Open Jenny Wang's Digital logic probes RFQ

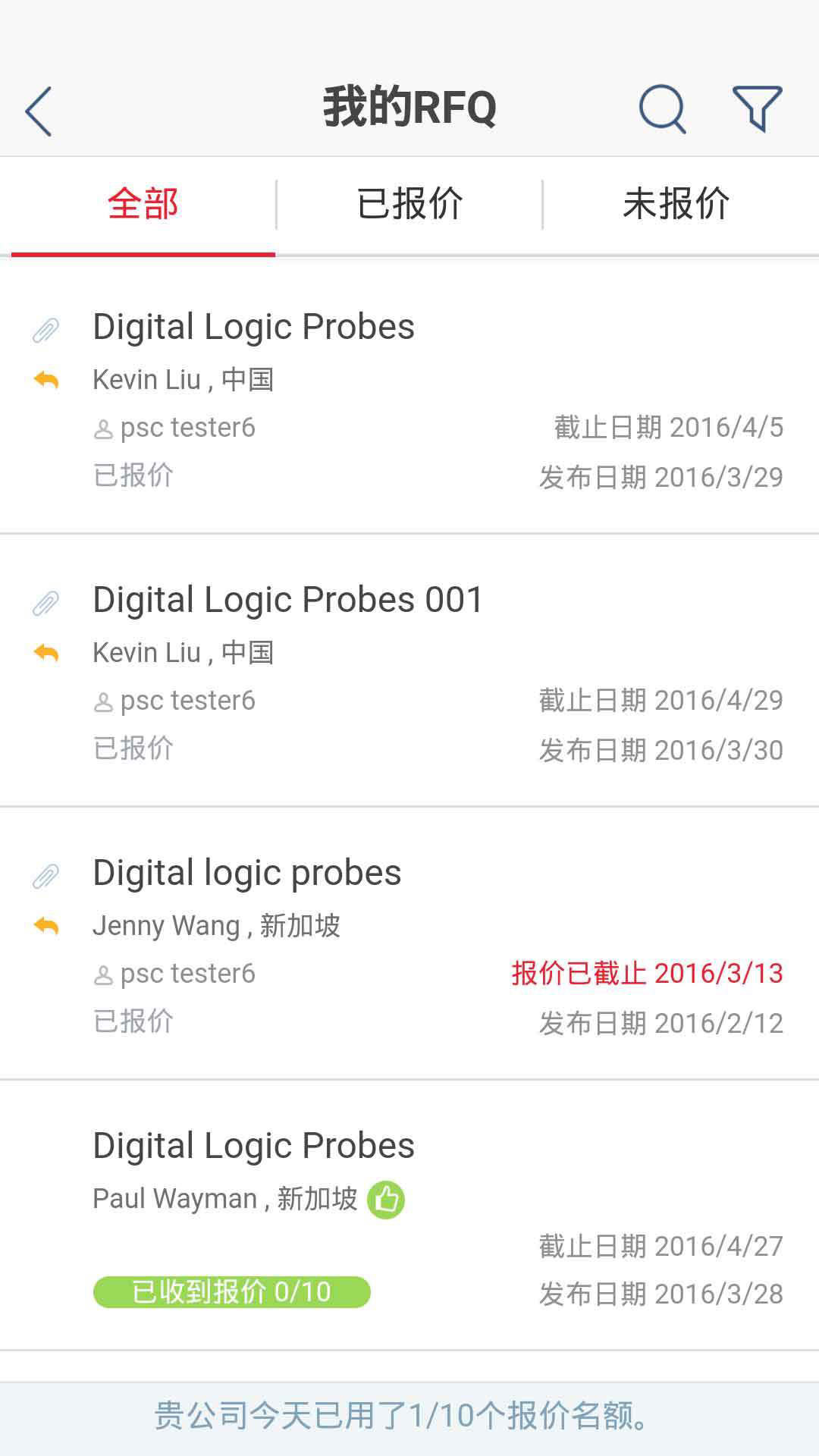coord(409,944)
